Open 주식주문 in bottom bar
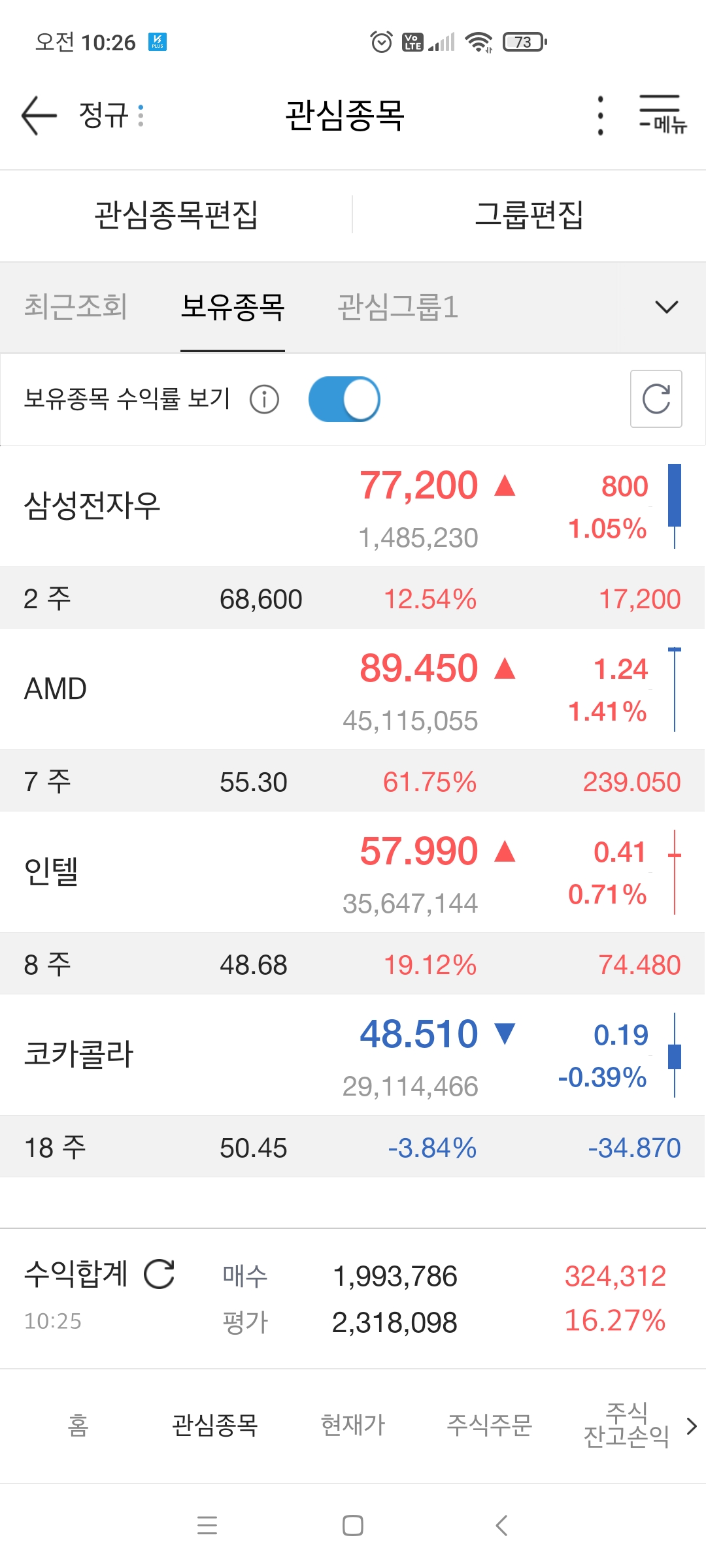 coord(489,1425)
